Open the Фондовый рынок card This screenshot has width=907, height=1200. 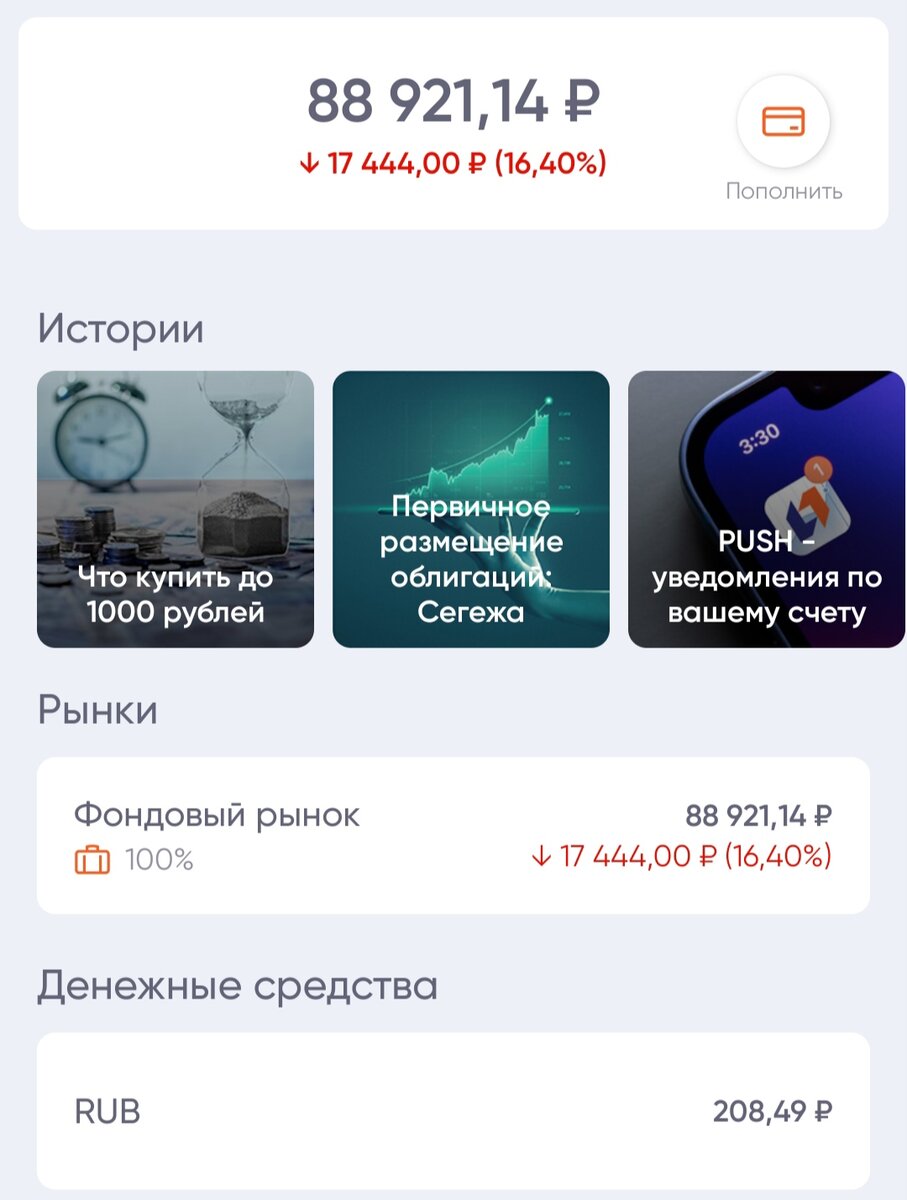[453, 835]
